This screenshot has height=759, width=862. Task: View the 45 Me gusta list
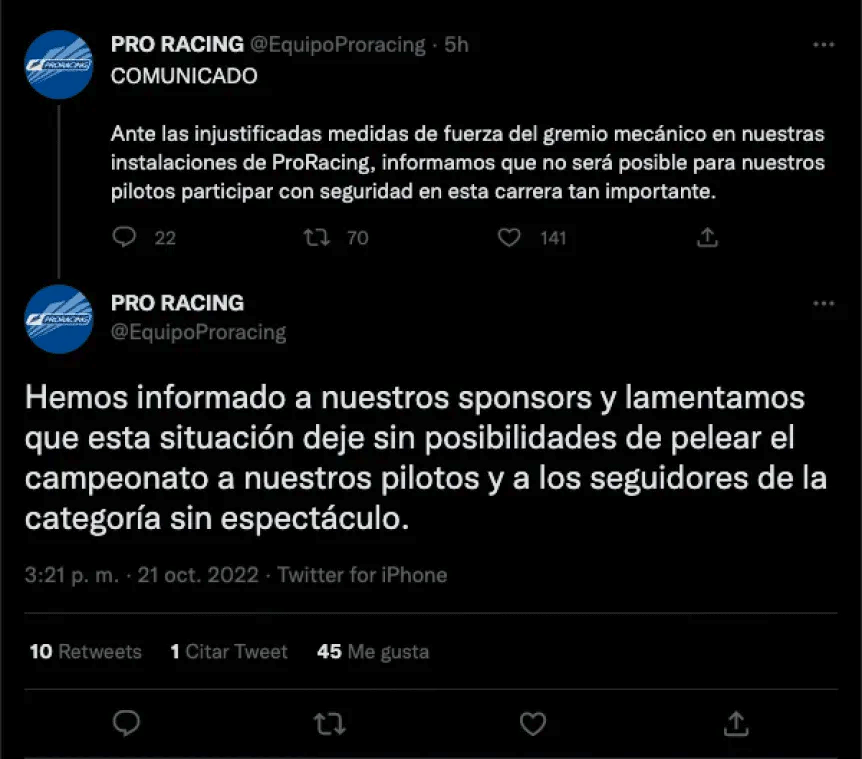[x=373, y=652]
